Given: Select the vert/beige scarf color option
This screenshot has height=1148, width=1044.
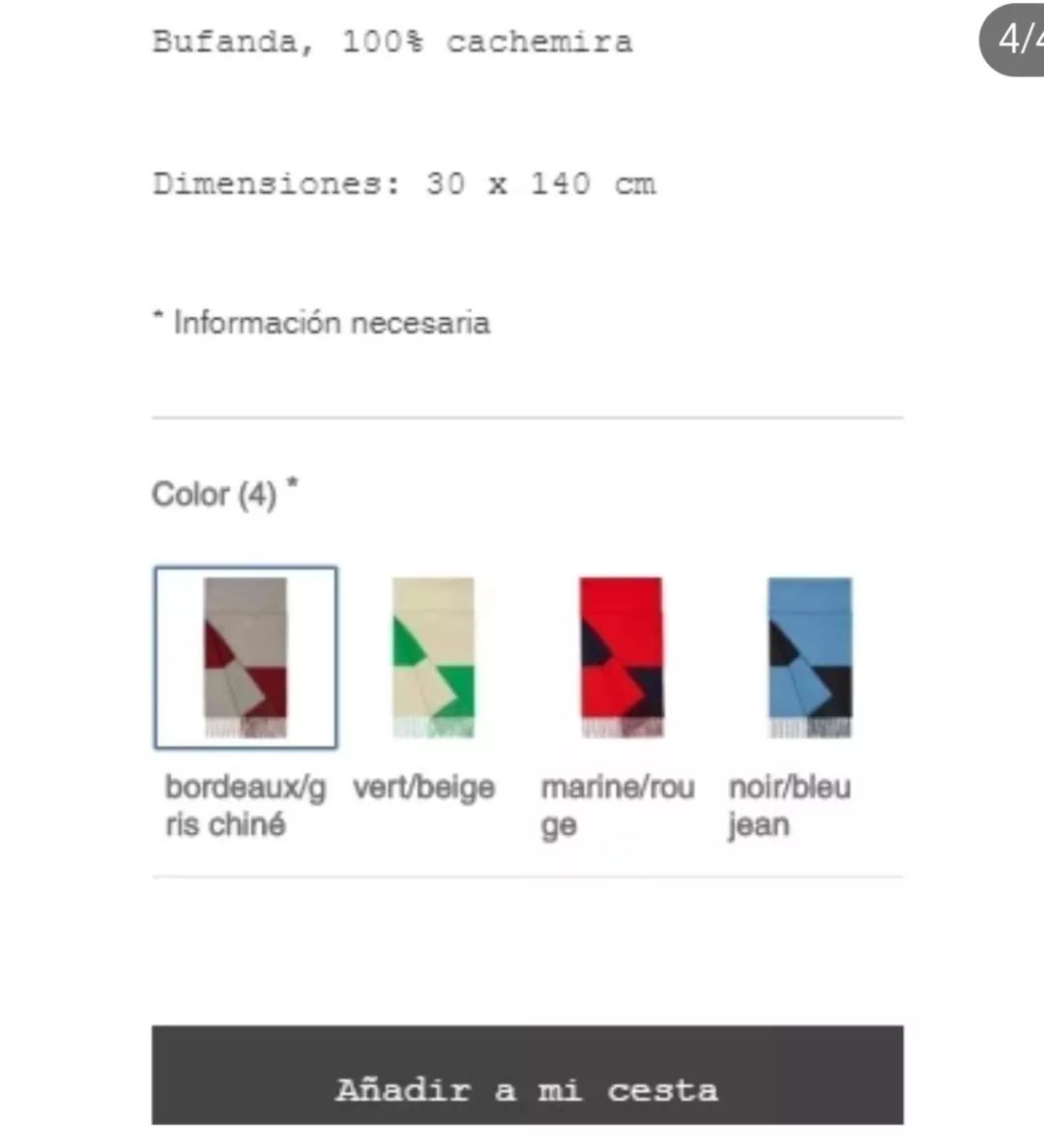Looking at the screenshot, I should pos(433,658).
